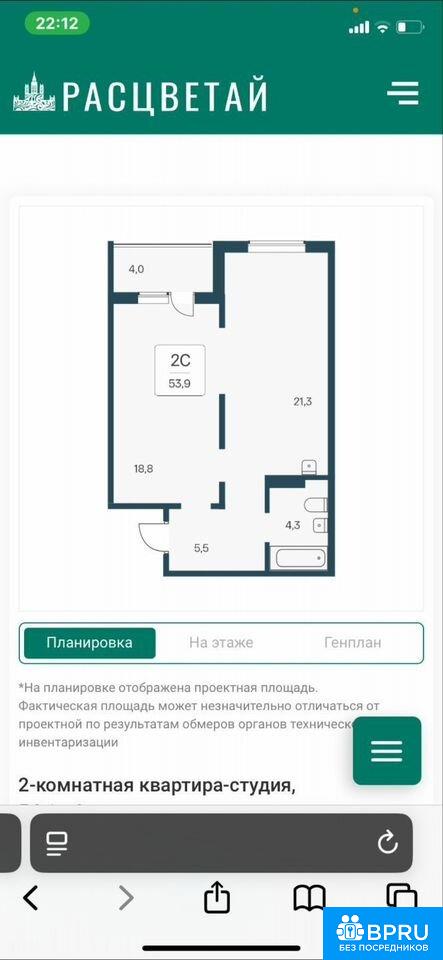Switch to the На этаже tab

click(221, 643)
